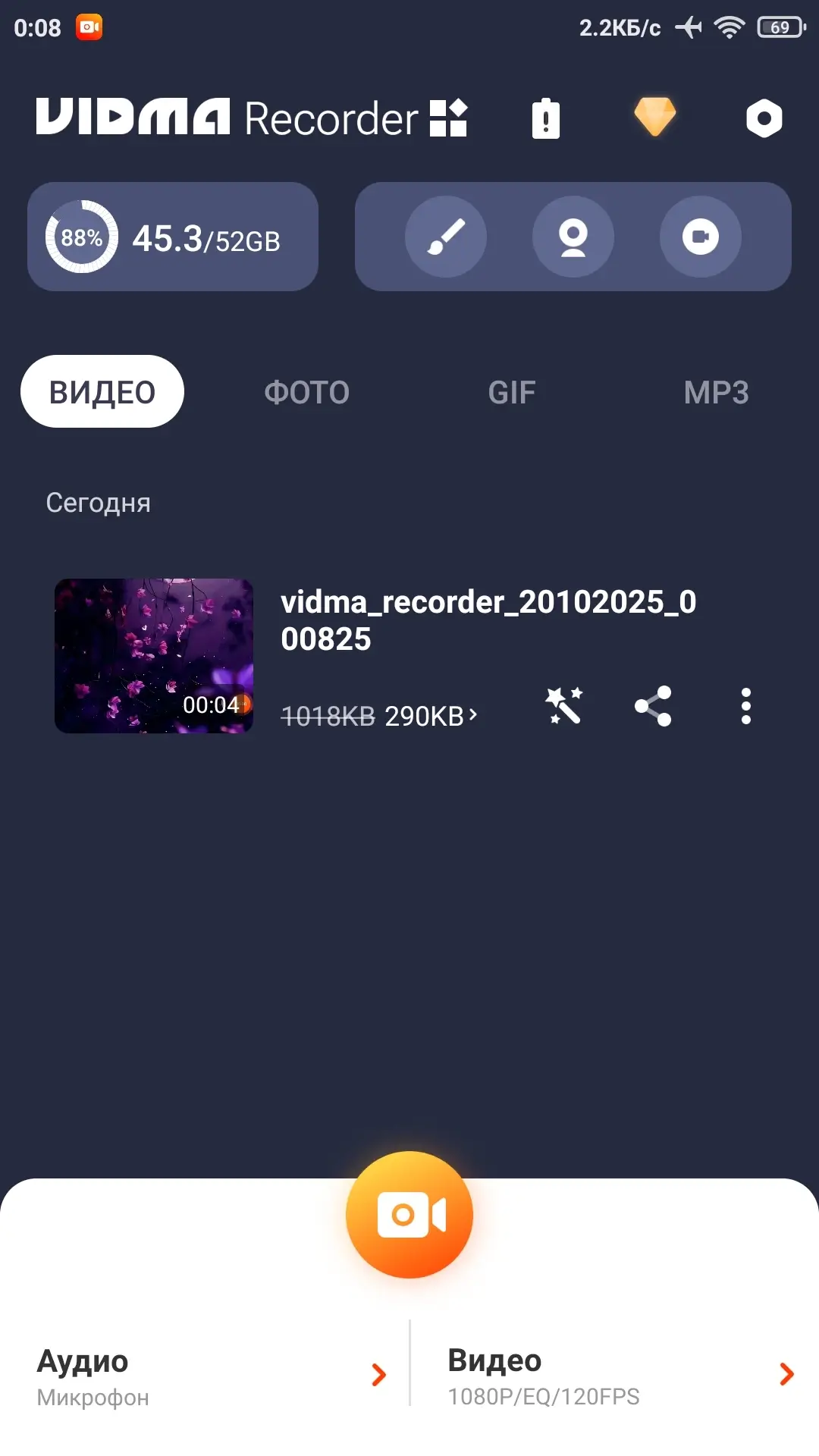The width and height of the screenshot is (819, 1456).
Task: Select the ВИДЕО tab
Action: pyautogui.click(x=102, y=392)
